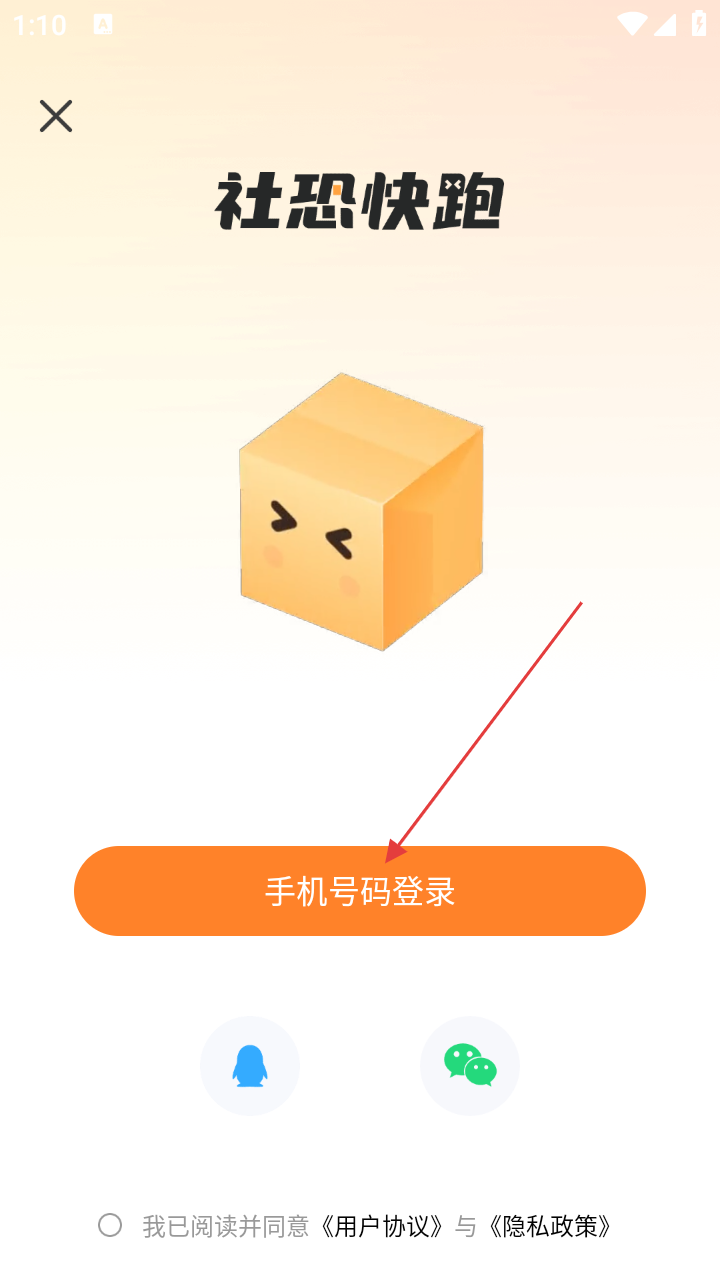Log in with QQ penguin icon
720x1280 pixels.
(x=250, y=1066)
